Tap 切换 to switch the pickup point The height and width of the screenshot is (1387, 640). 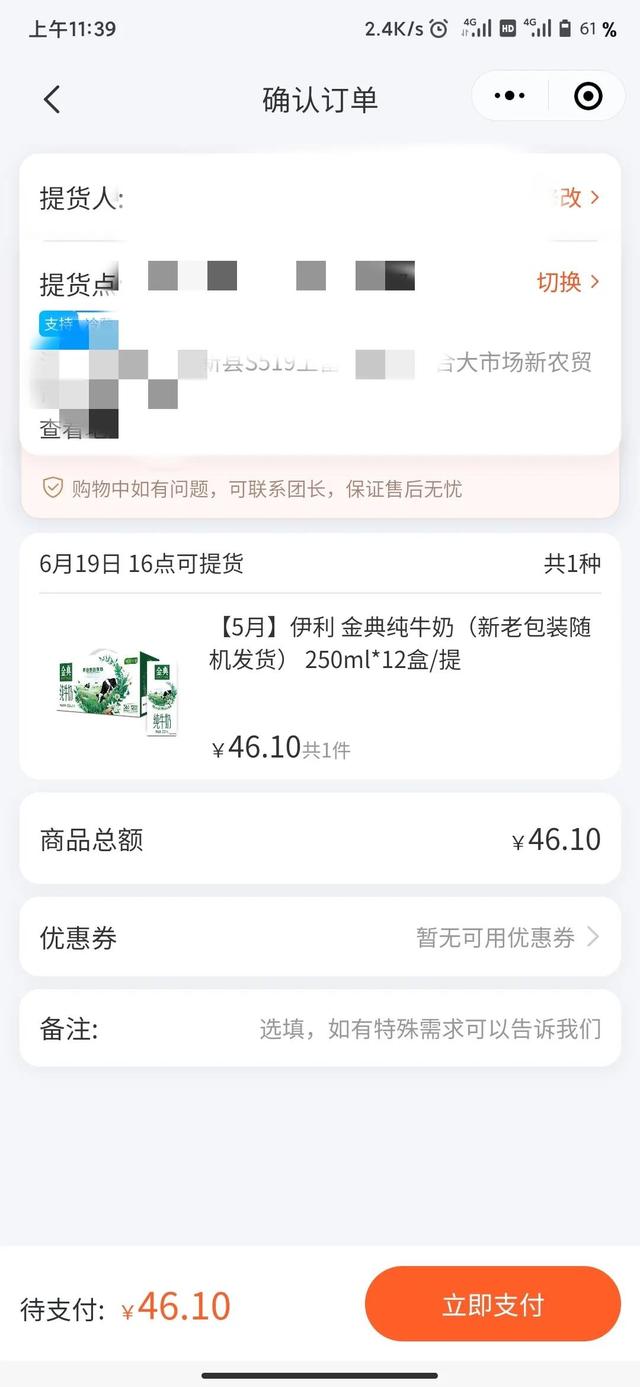tap(568, 282)
